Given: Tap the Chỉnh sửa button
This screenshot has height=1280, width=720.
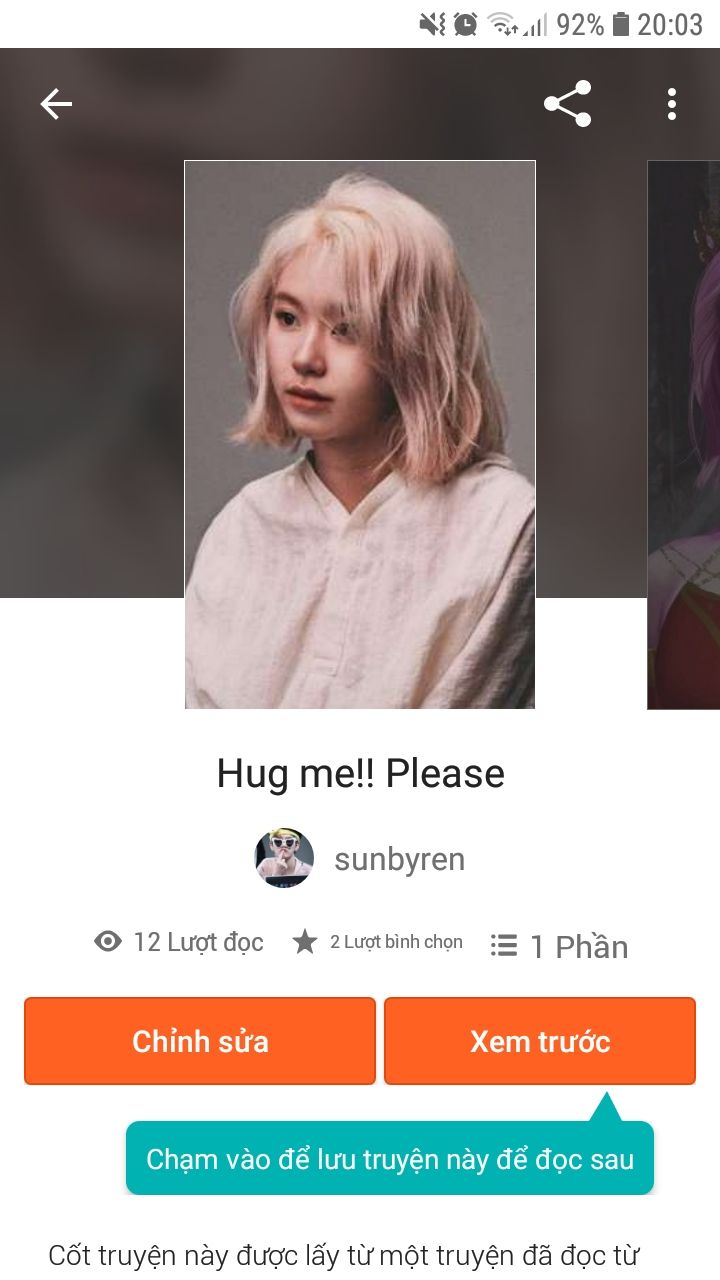Looking at the screenshot, I should click(200, 1041).
